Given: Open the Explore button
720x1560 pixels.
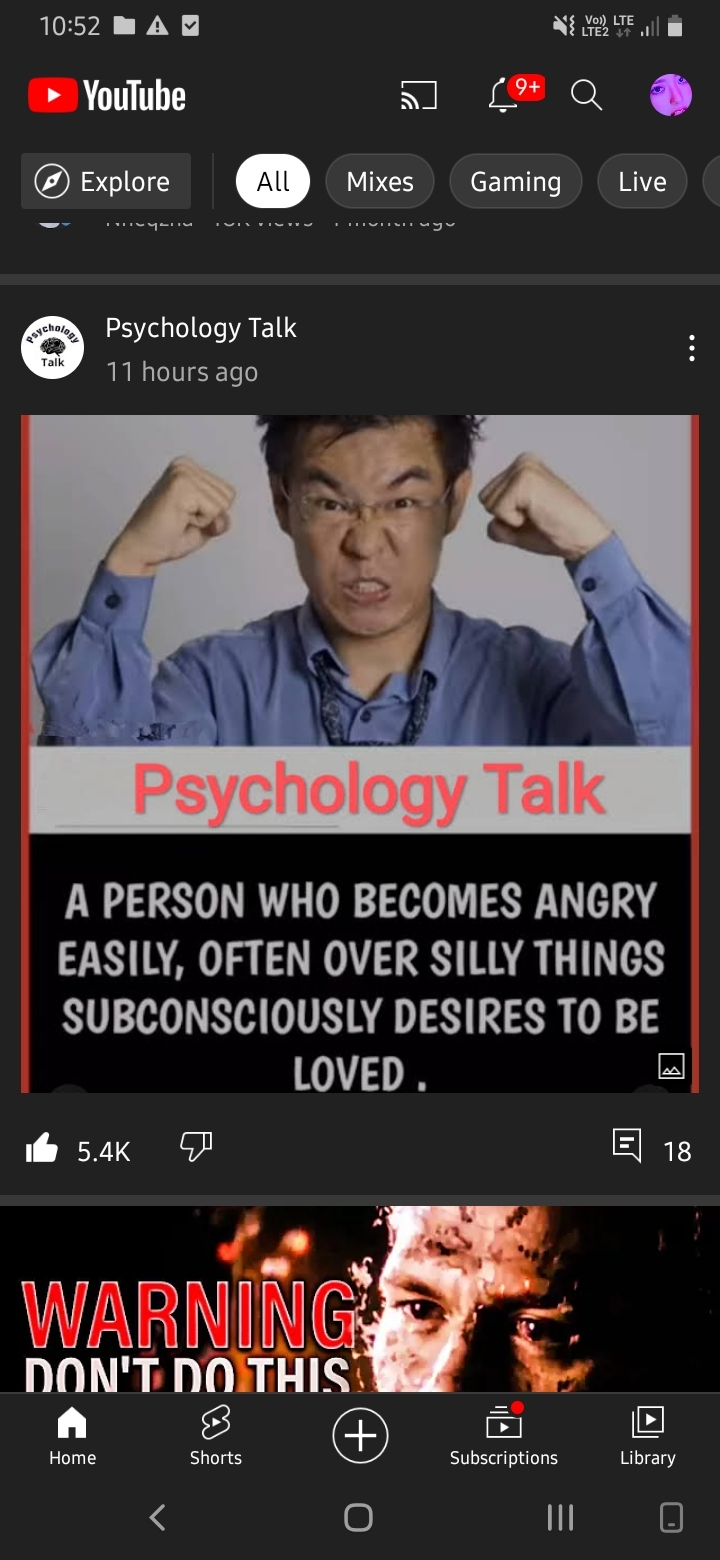Looking at the screenshot, I should [106, 181].
